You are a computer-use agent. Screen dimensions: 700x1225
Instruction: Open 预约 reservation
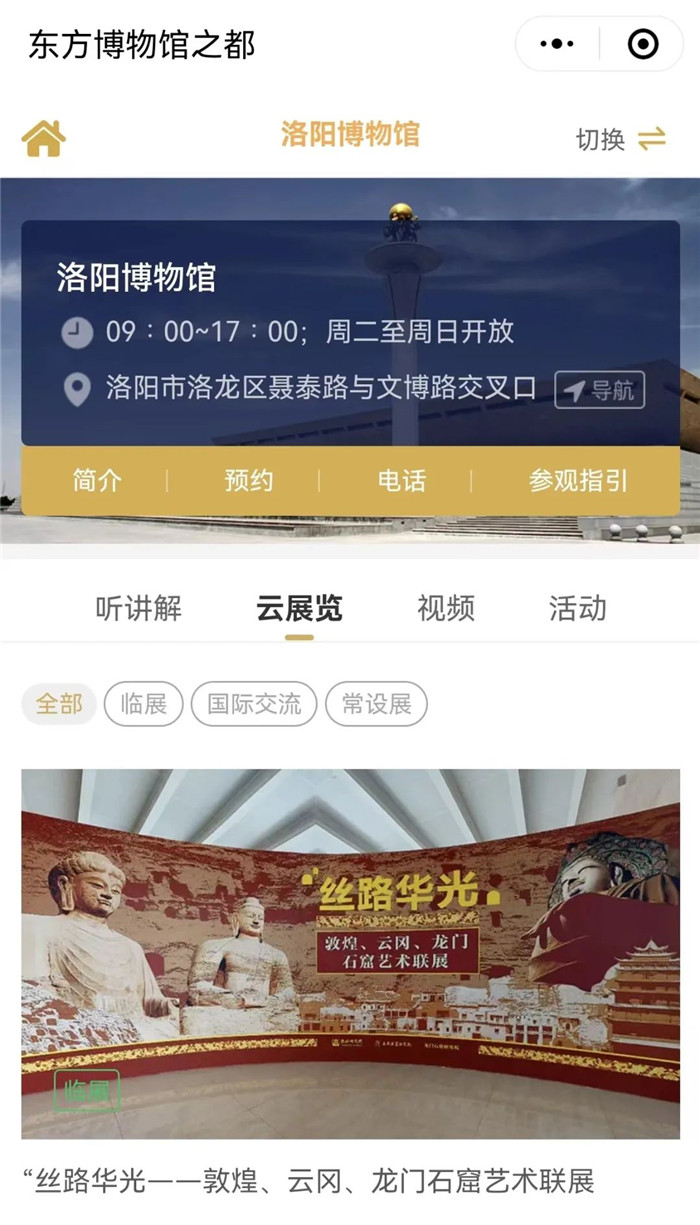(248, 481)
